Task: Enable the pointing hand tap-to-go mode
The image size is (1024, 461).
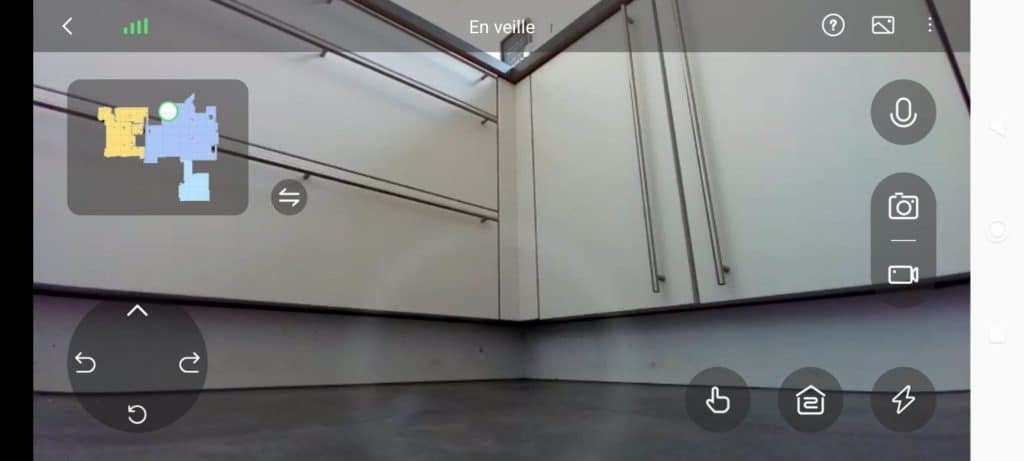Action: coord(717,400)
